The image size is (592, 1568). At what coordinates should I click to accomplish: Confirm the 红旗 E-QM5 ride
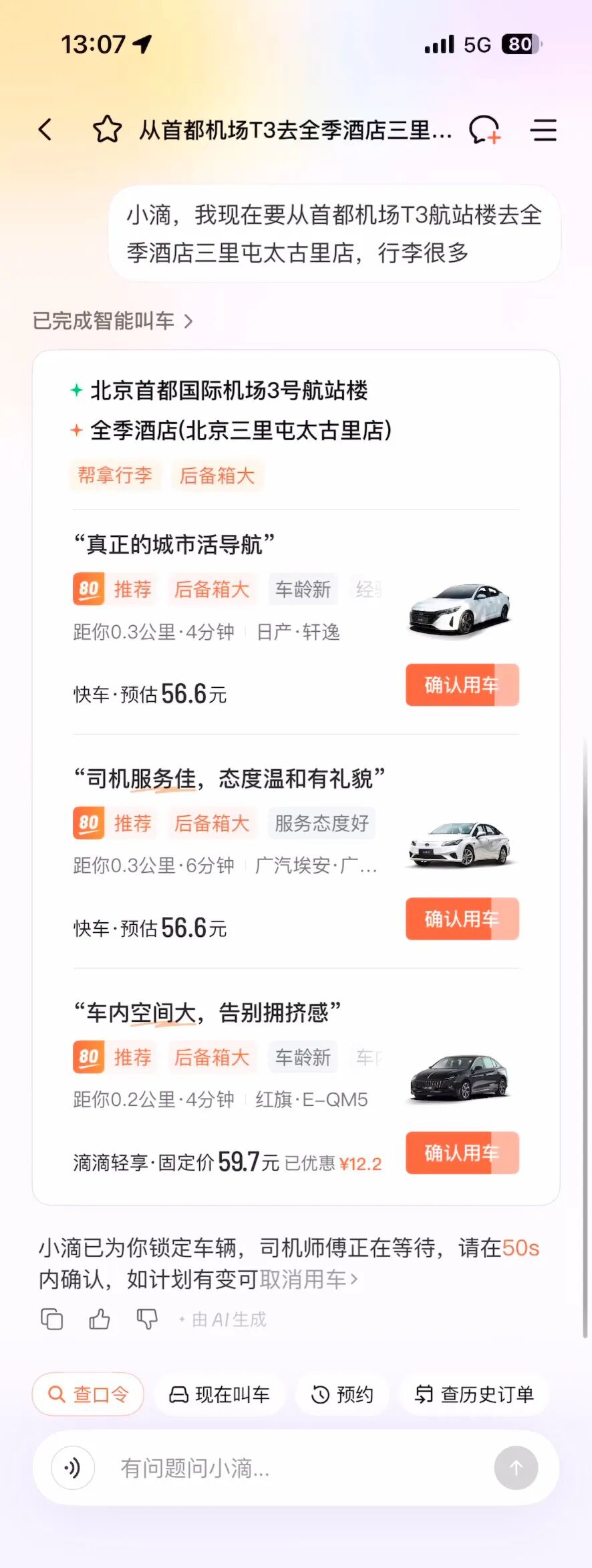(462, 1153)
